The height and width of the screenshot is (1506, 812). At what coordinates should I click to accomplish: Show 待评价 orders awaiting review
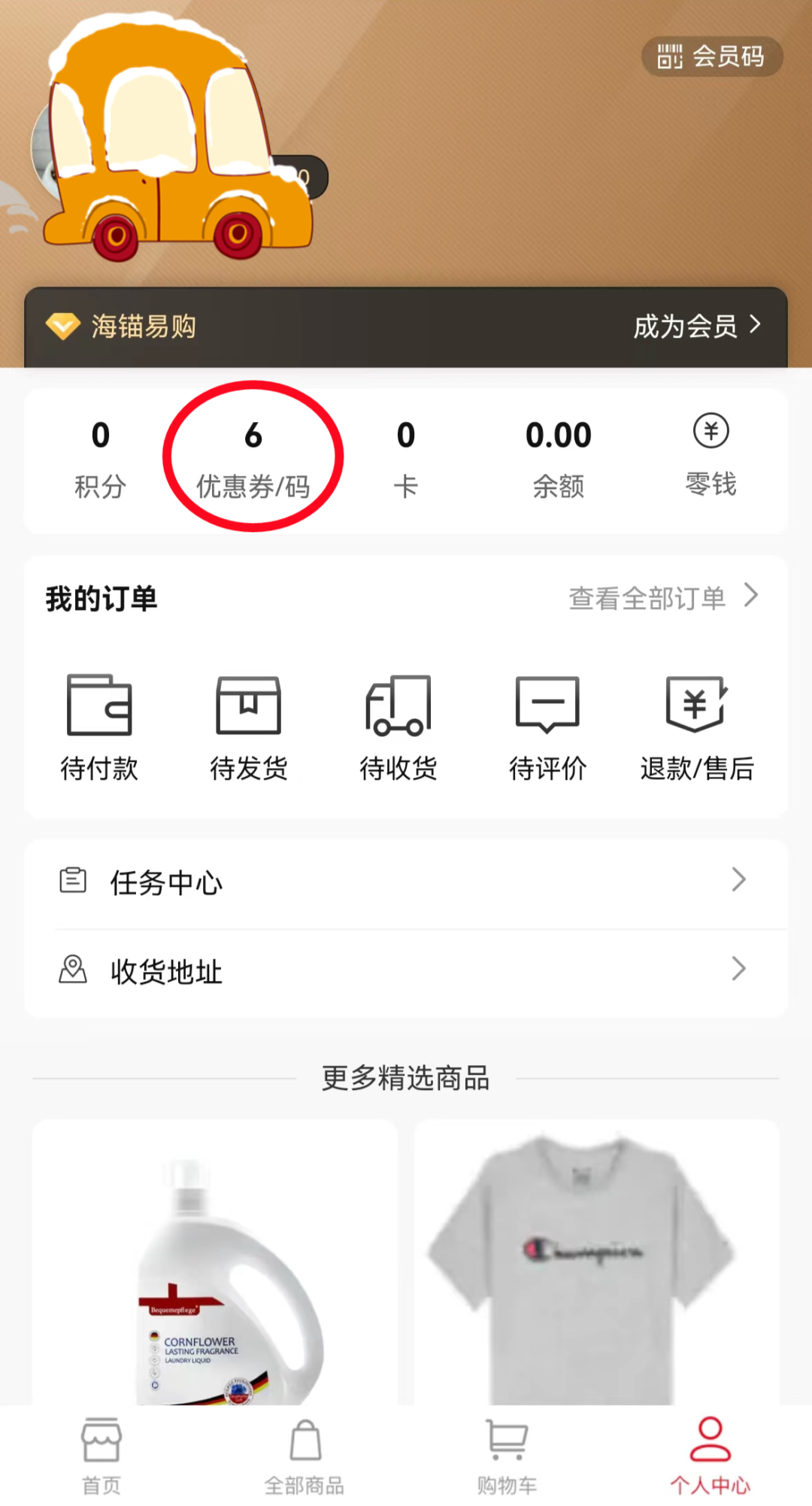coord(547,727)
